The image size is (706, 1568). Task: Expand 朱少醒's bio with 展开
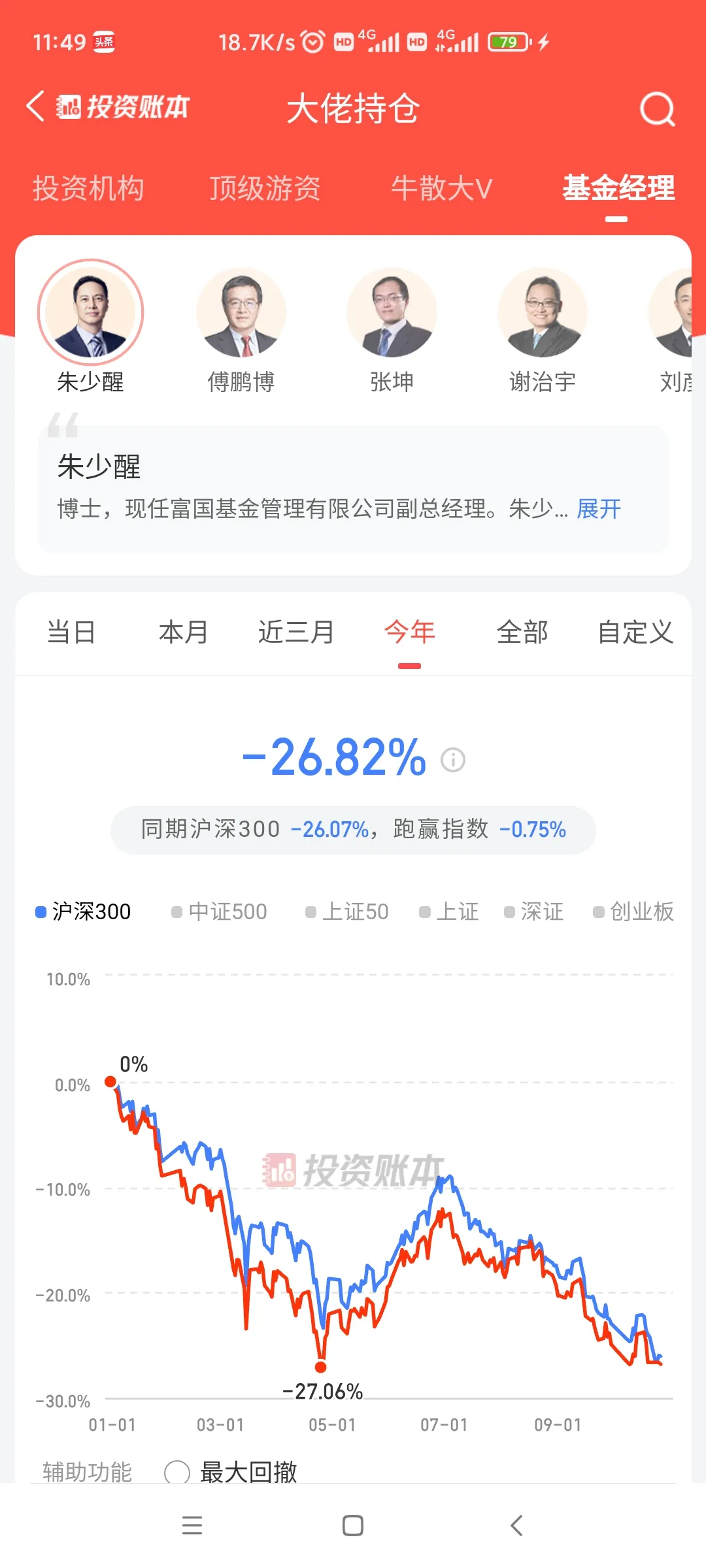[x=599, y=508]
